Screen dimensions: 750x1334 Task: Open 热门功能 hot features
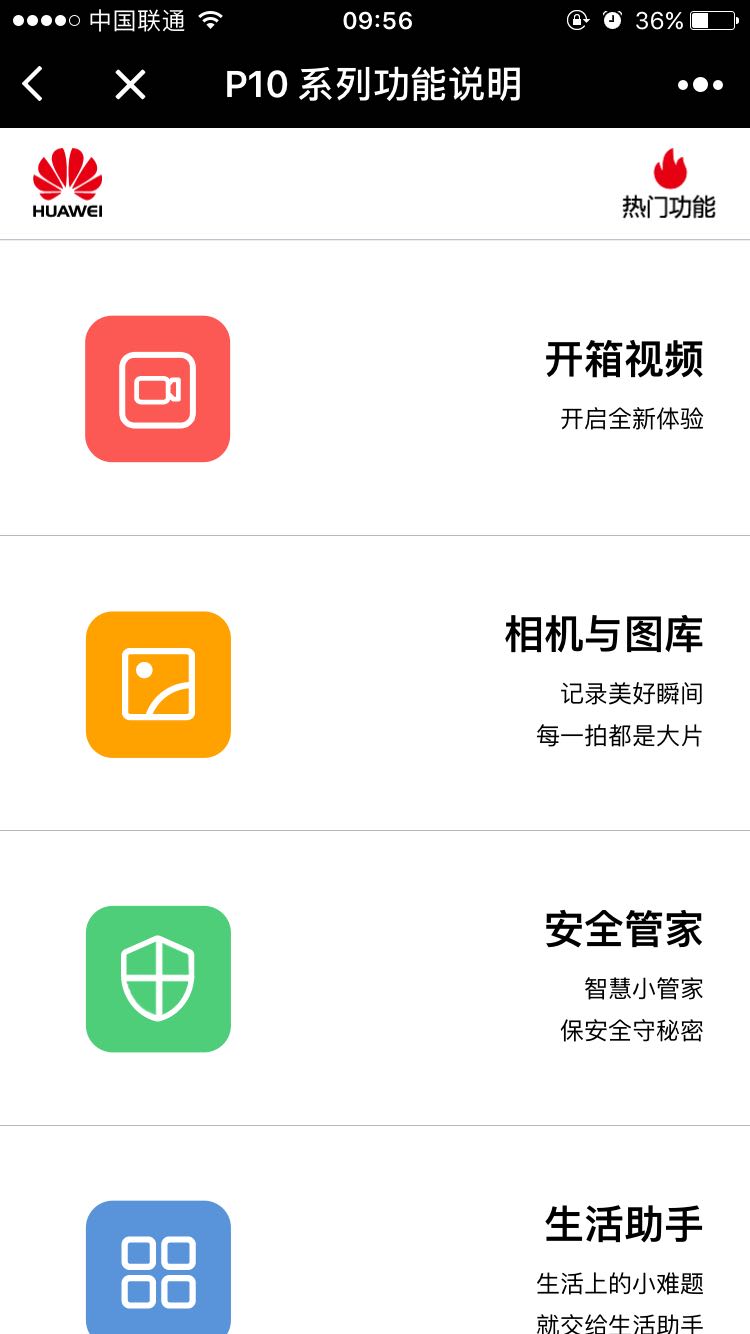[x=669, y=183]
